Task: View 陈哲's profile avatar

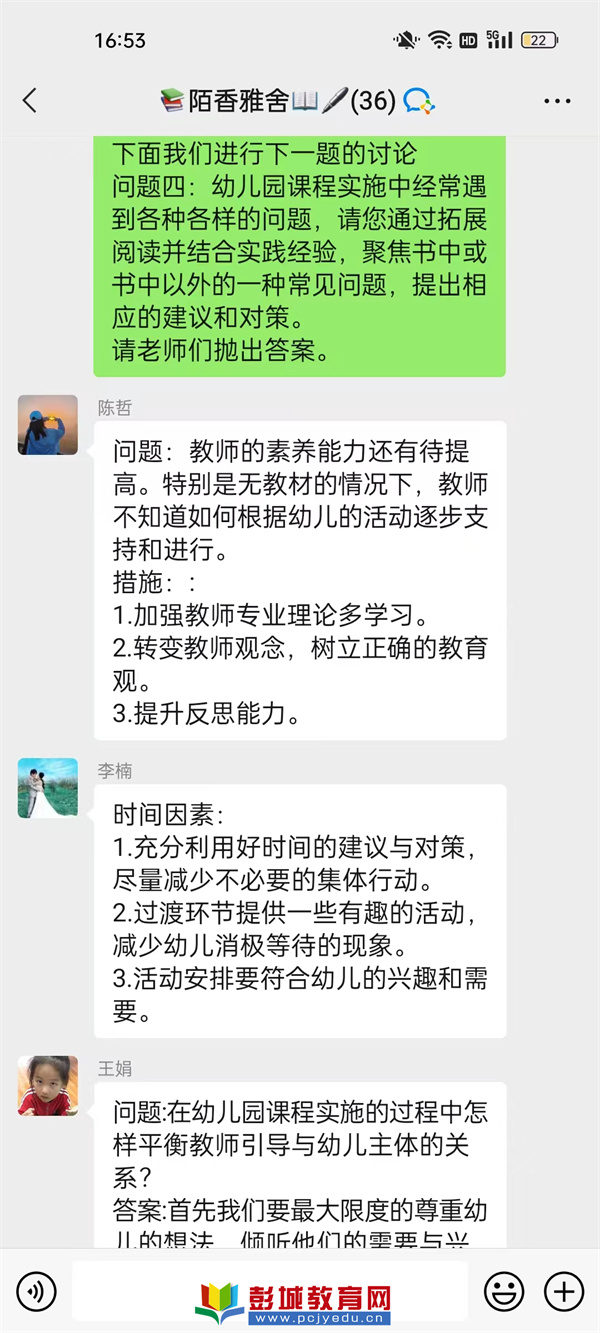Action: tap(48, 425)
